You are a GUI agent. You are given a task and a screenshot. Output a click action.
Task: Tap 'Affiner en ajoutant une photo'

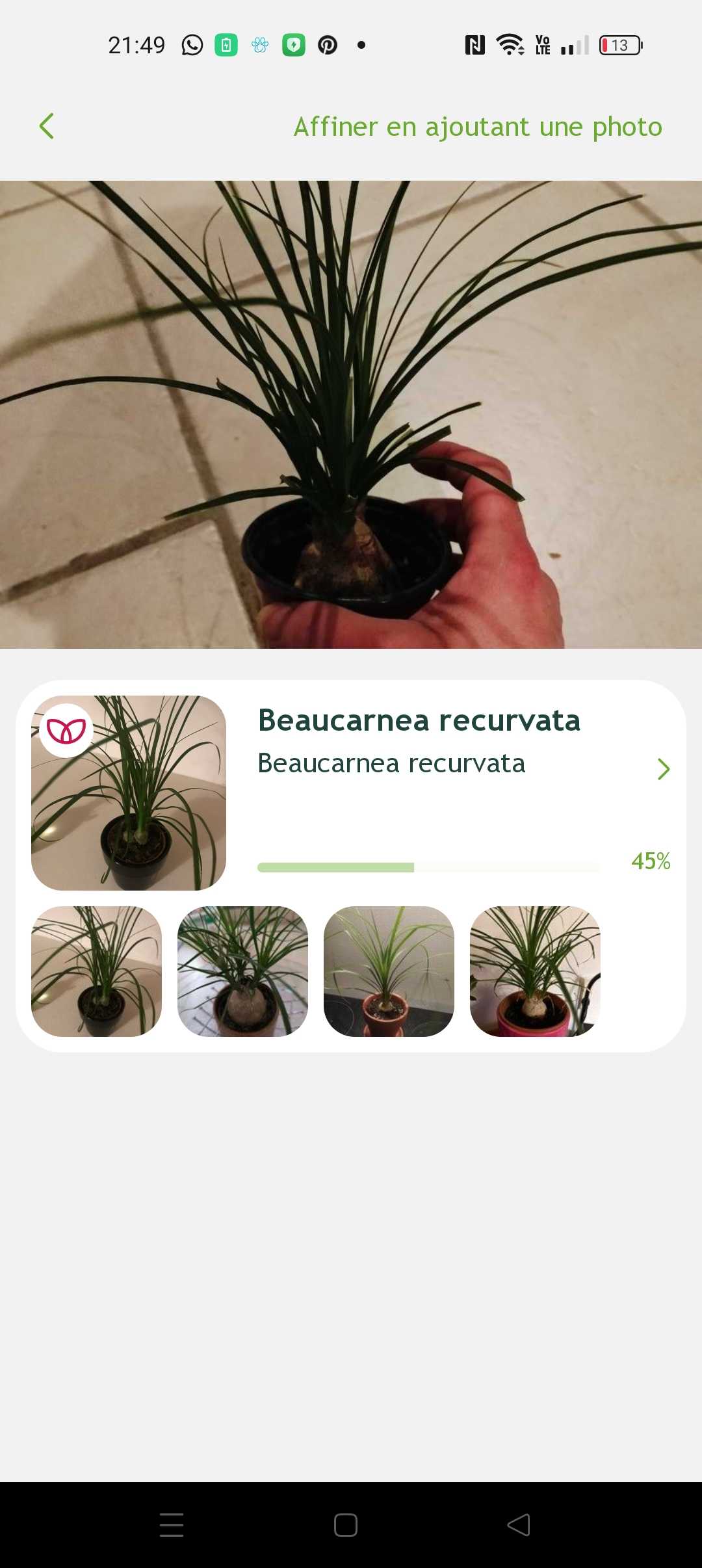478,127
